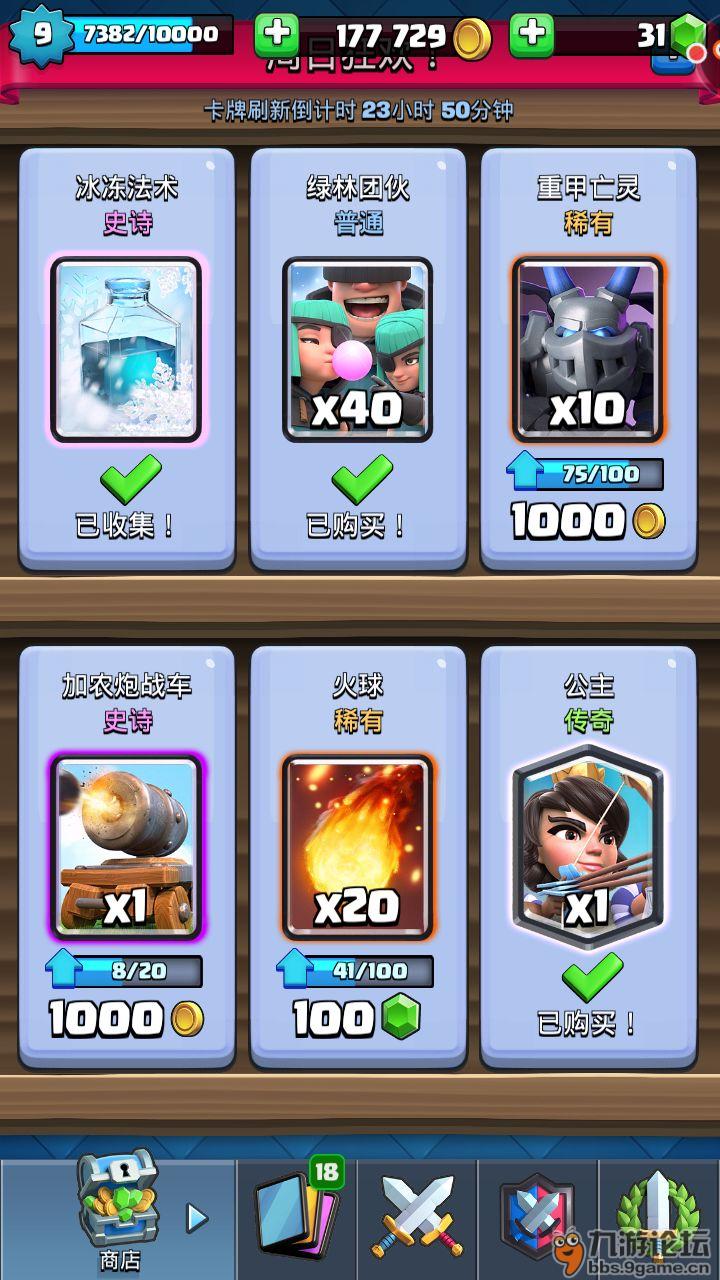
Task: Tap the plus button to add gems
Action: [532, 34]
